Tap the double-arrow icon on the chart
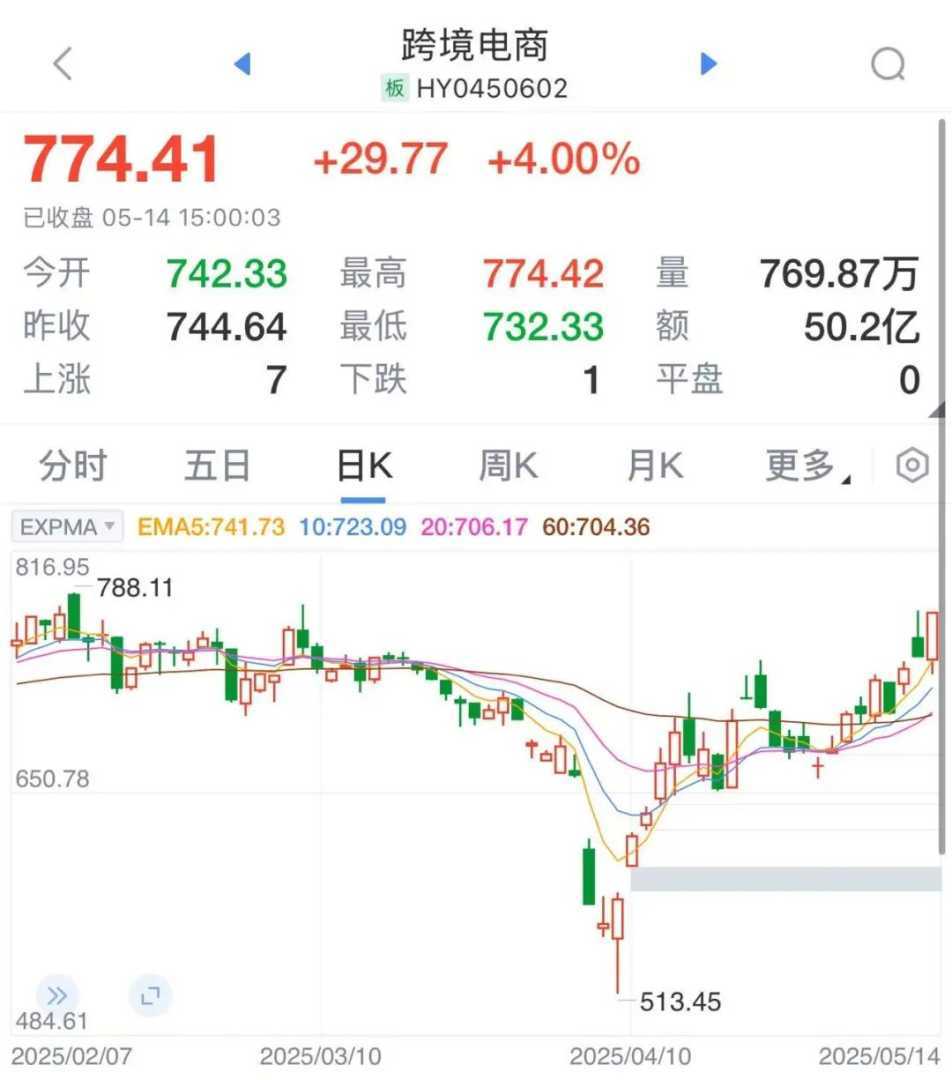This screenshot has width=952, height=1080. click(58, 995)
